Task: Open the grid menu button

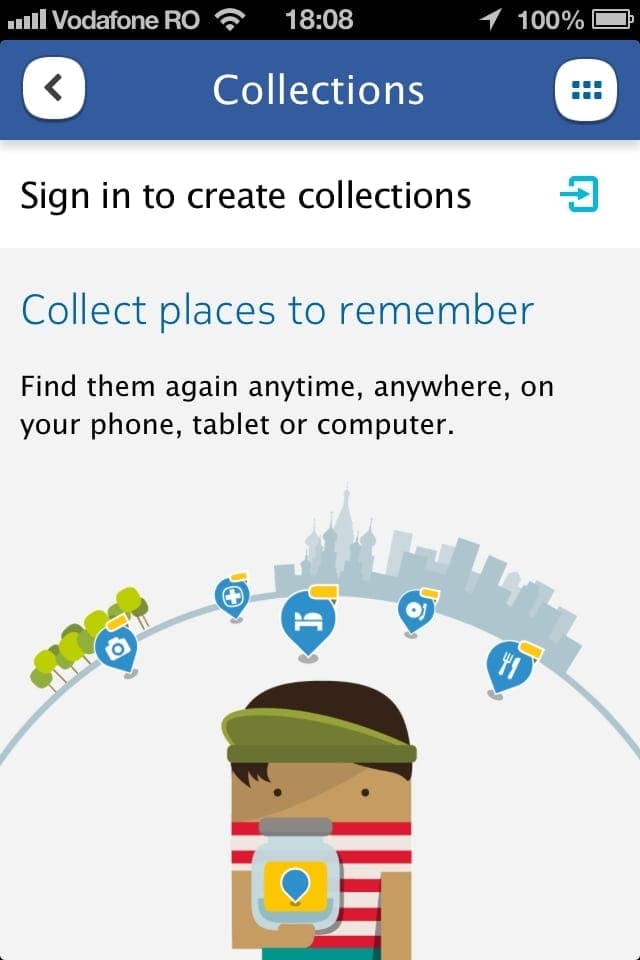Action: [x=585, y=90]
